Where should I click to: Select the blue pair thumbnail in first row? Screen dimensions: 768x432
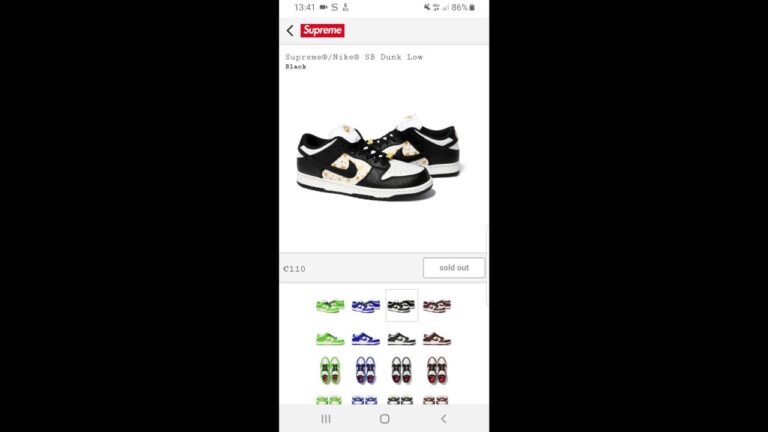(365, 306)
